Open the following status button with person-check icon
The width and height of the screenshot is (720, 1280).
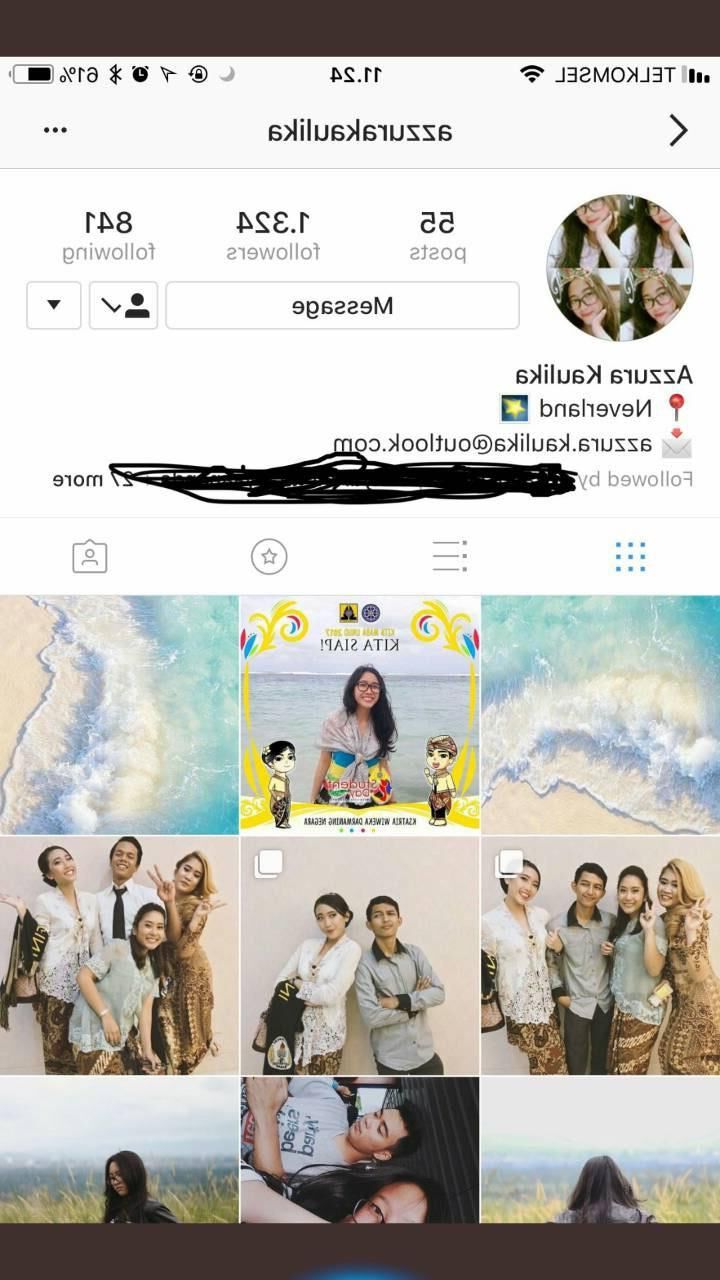(x=123, y=306)
